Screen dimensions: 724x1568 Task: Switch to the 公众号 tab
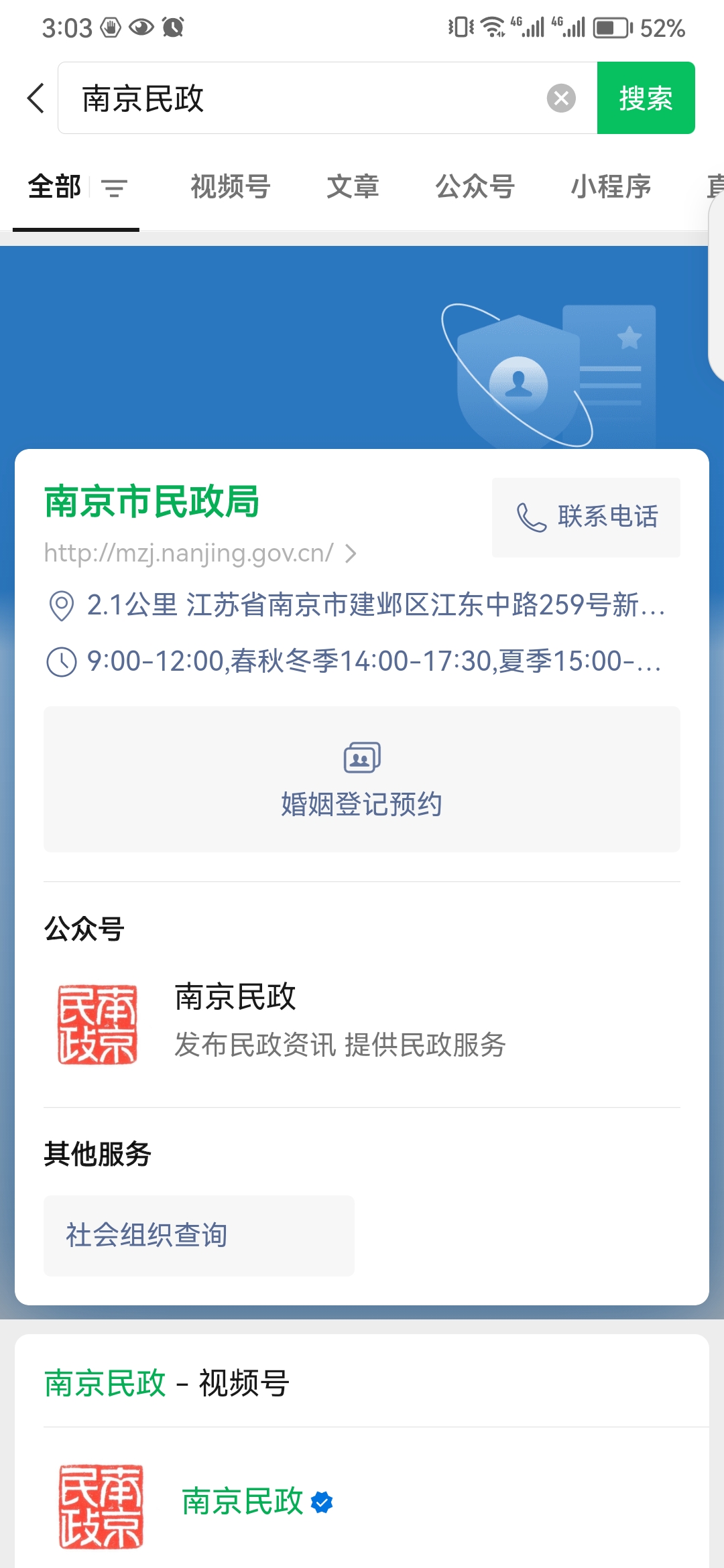coord(475,187)
